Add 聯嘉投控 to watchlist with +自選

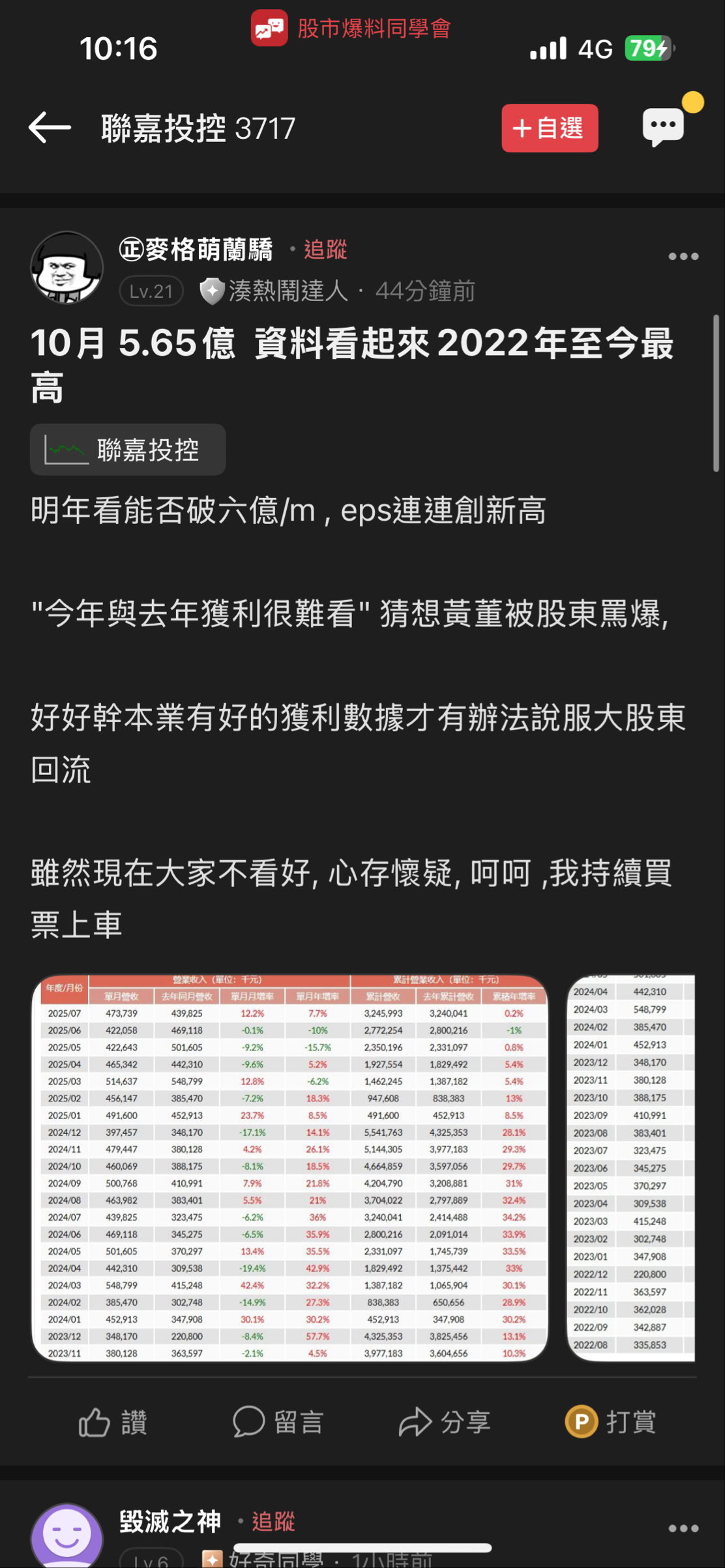pos(549,128)
